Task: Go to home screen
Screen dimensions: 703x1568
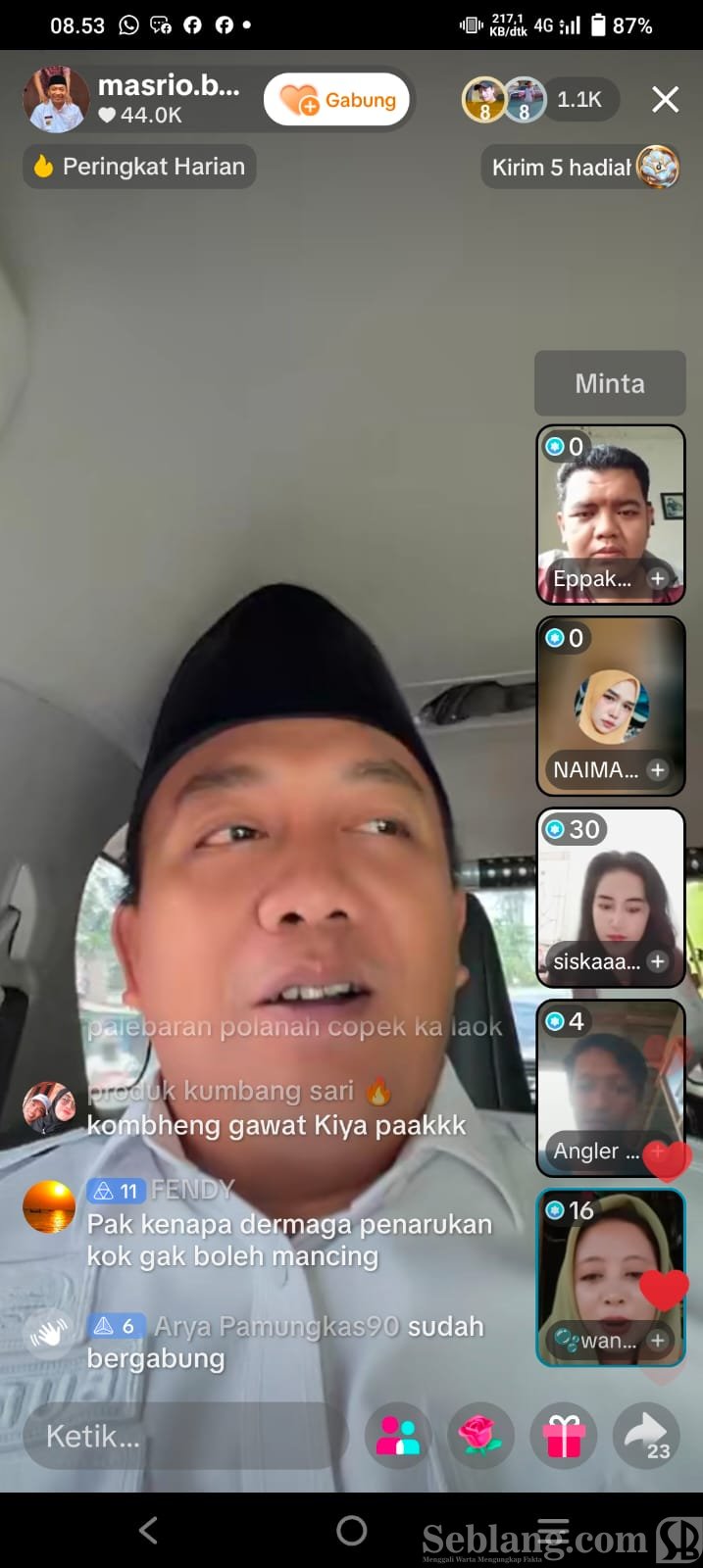Action: [x=351, y=1530]
